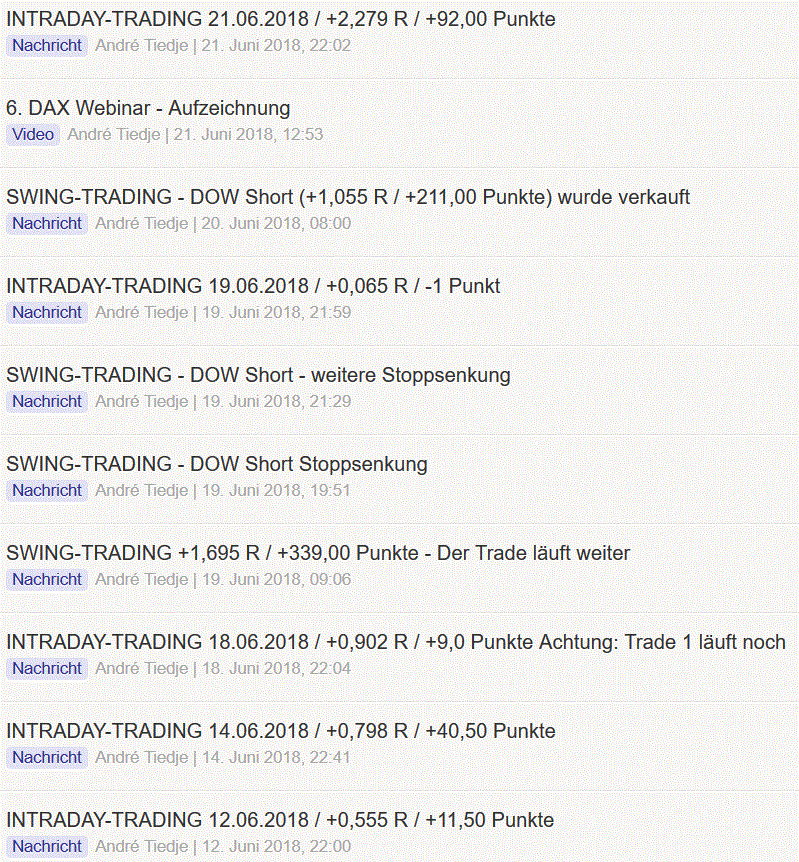Open INTRADAY-TRADING 18.06.2018 entry
Image resolution: width=799 pixels, height=862 pixels.
395,642
